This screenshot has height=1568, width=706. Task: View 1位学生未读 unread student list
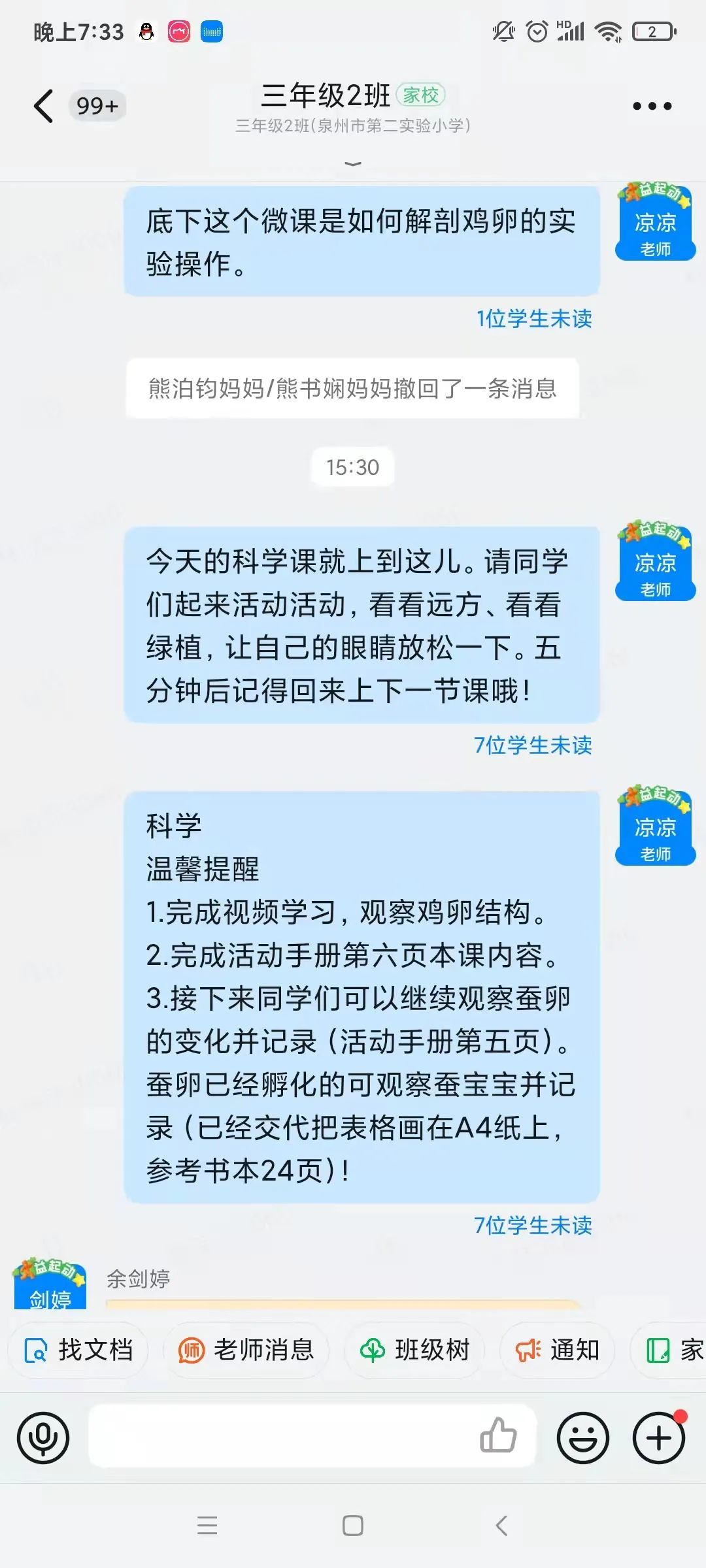pos(533,319)
